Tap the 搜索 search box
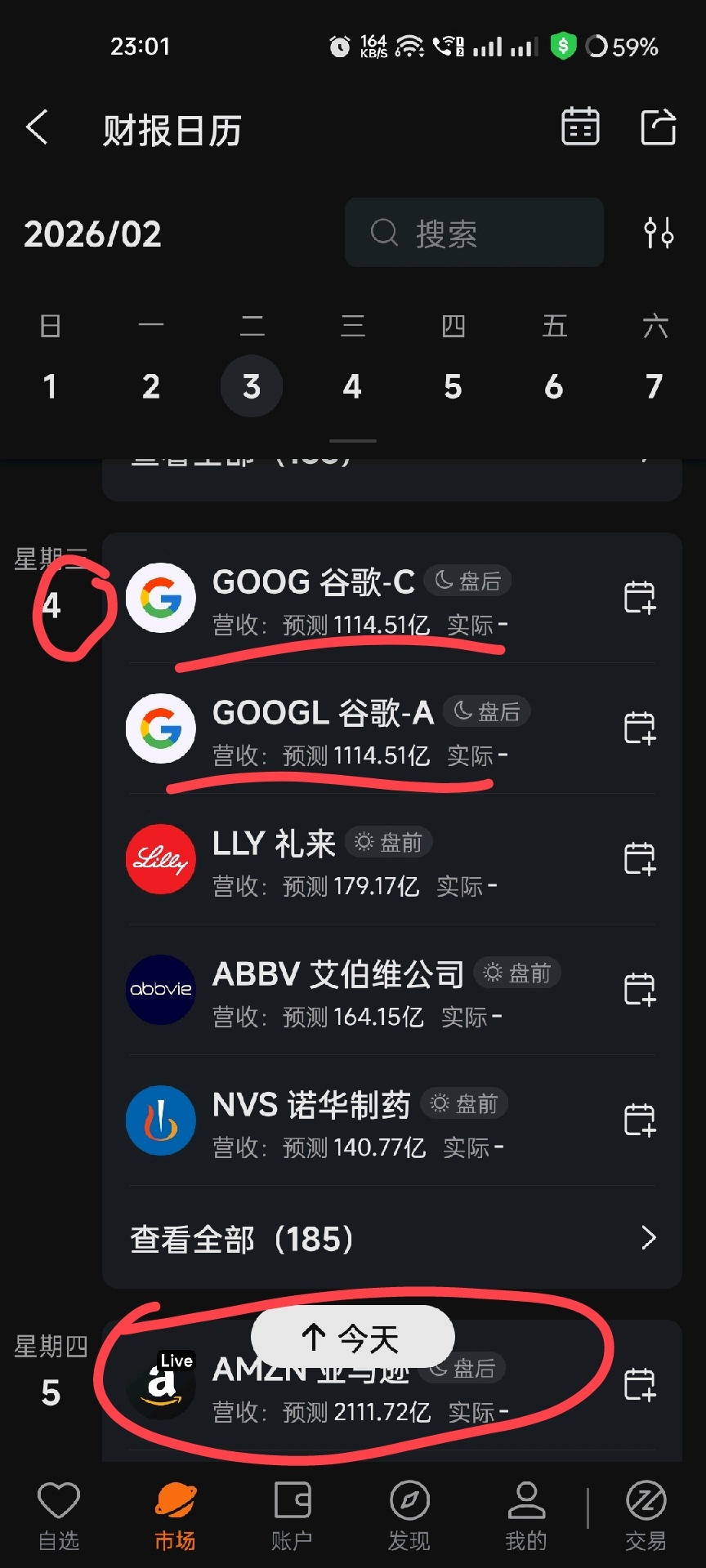Viewport: 706px width, 1568px height. point(474,233)
